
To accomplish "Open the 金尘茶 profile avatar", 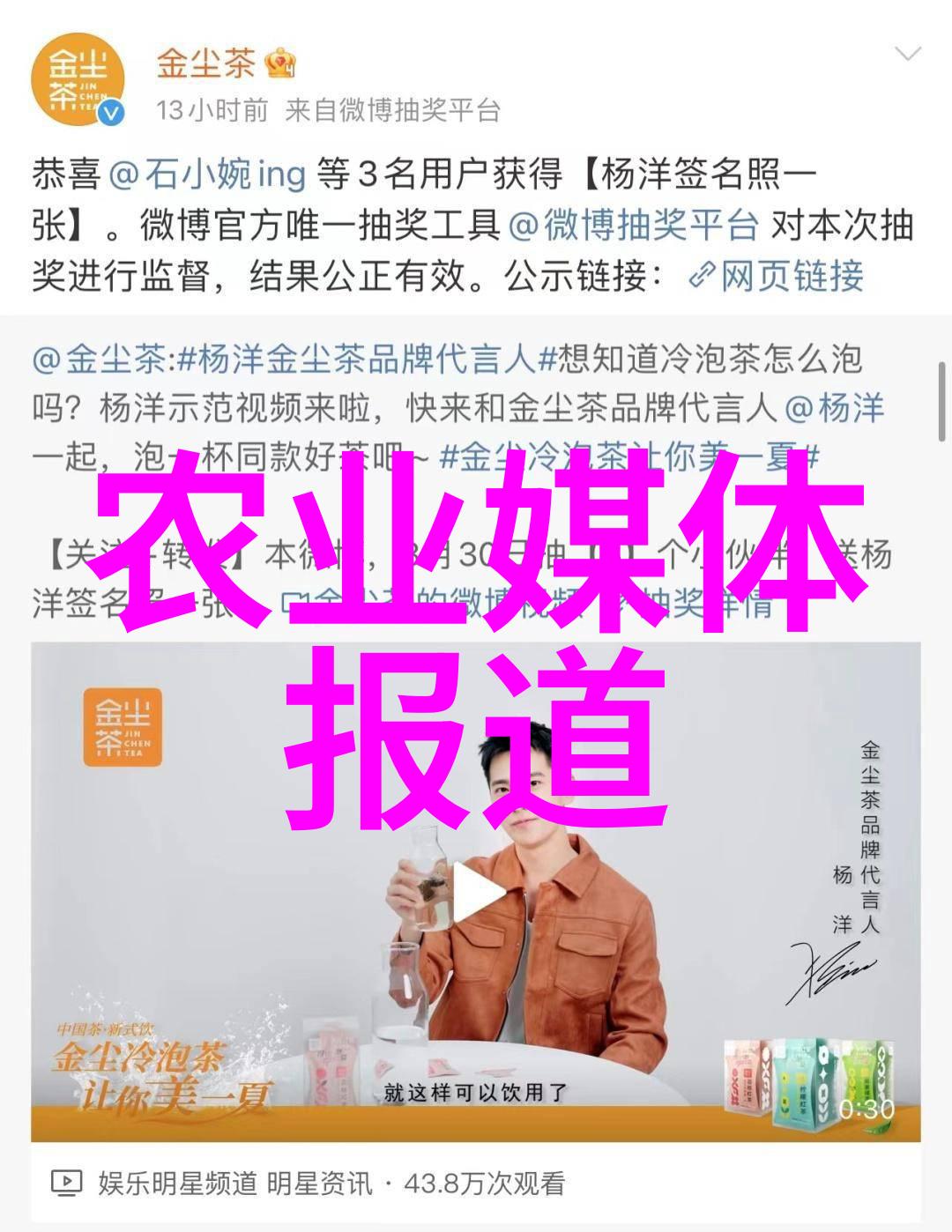I will pos(78,79).
